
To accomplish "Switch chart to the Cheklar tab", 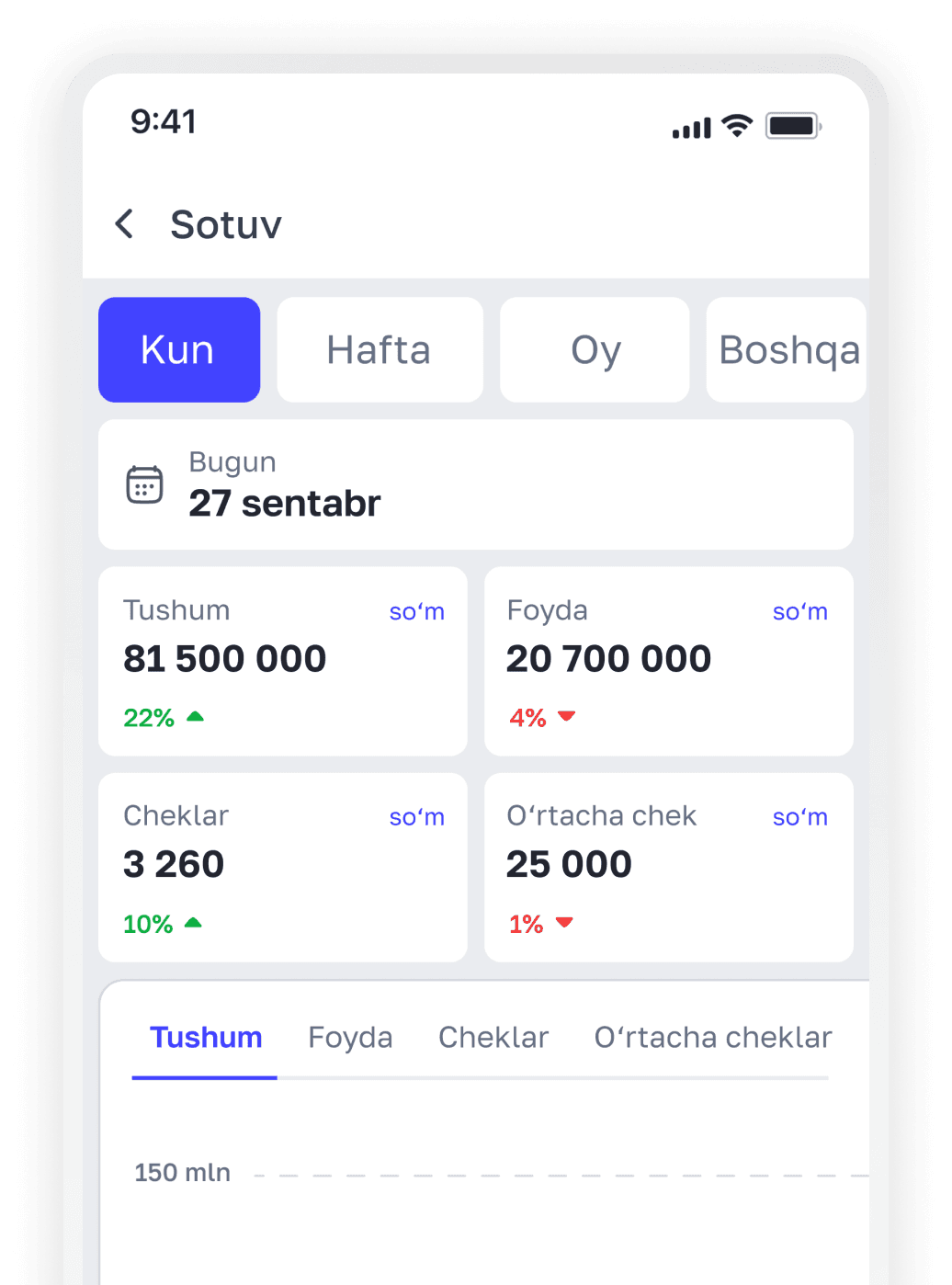I will (493, 1038).
